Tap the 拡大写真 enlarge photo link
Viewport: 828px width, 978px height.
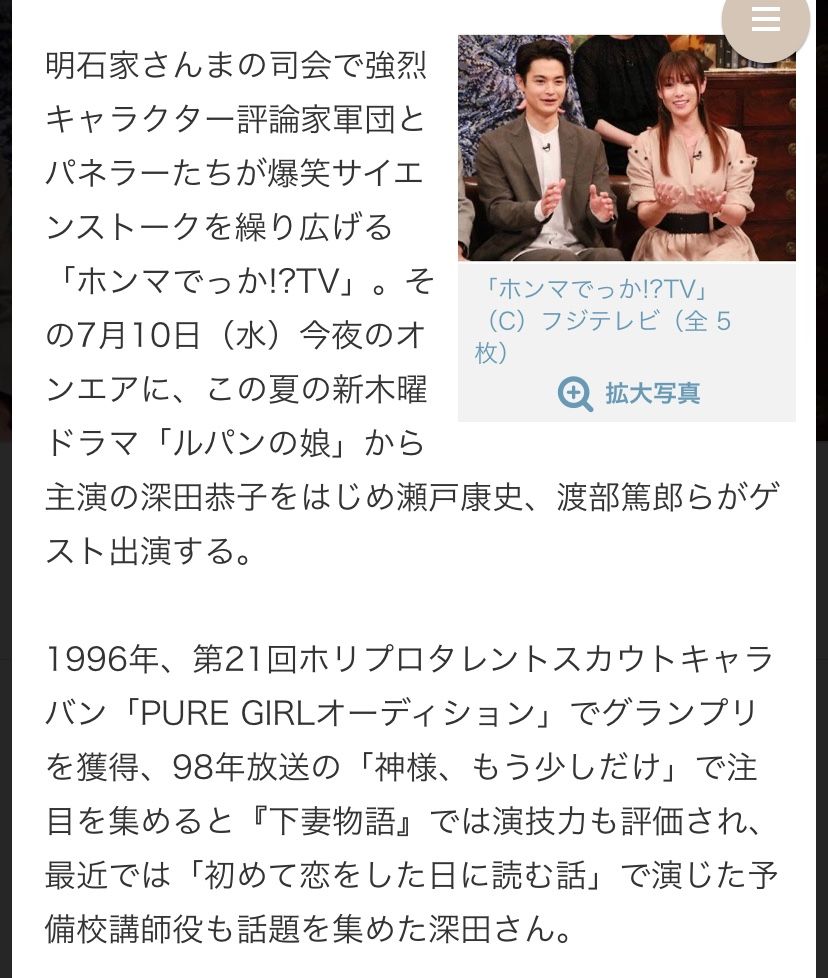point(628,393)
